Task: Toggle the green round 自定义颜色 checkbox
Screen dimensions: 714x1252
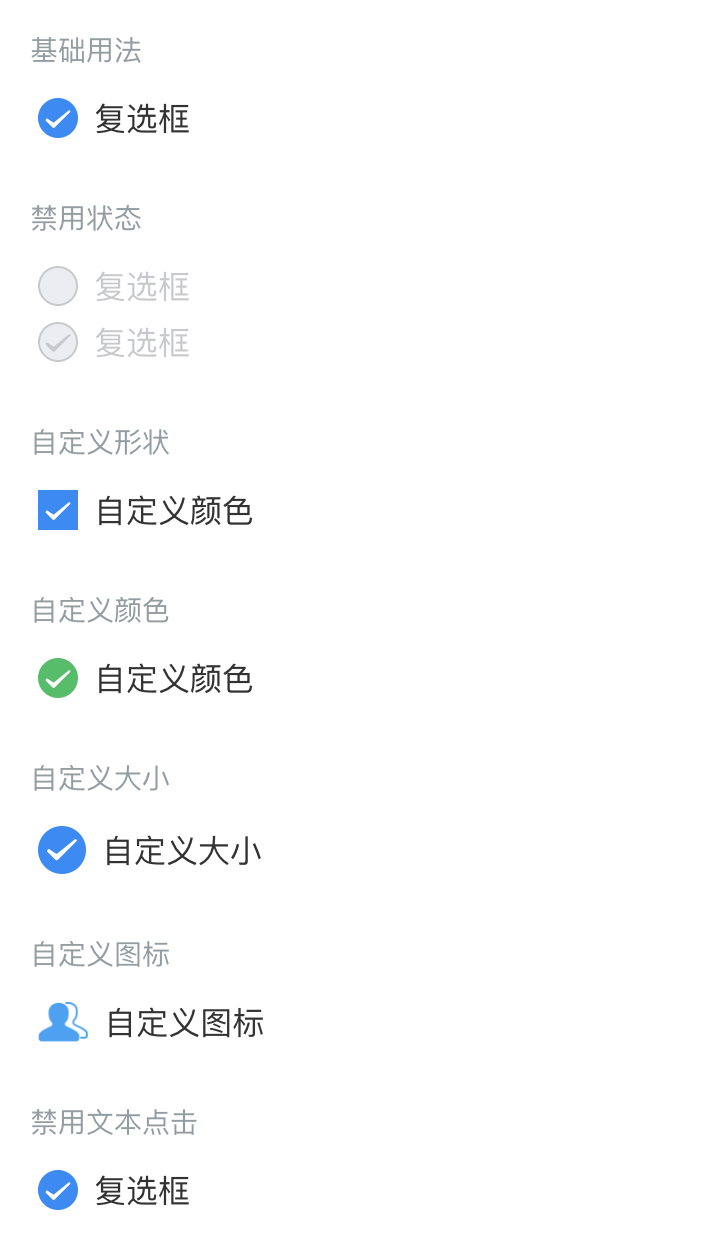Action: (58, 678)
